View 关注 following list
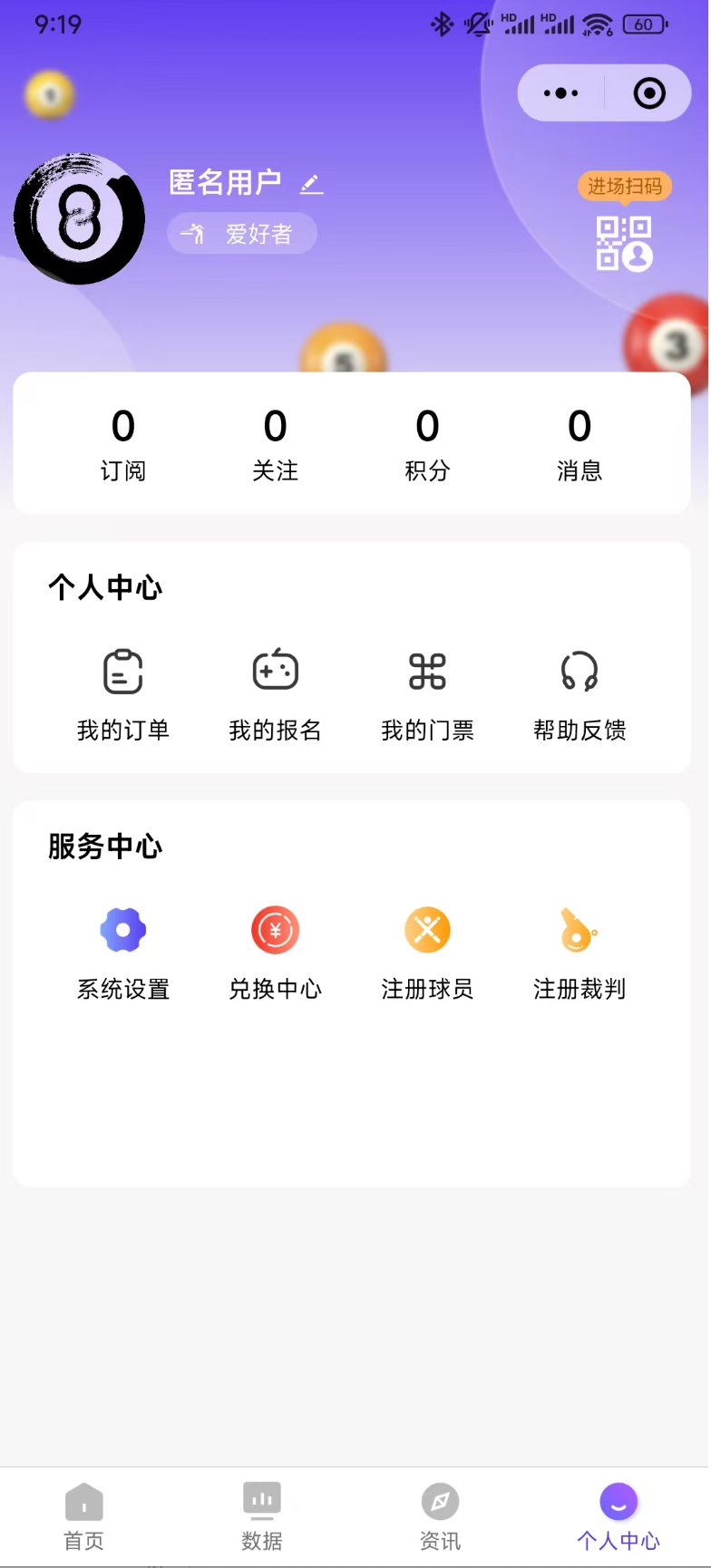Screen dimensions: 711x1568 [x=275, y=443]
